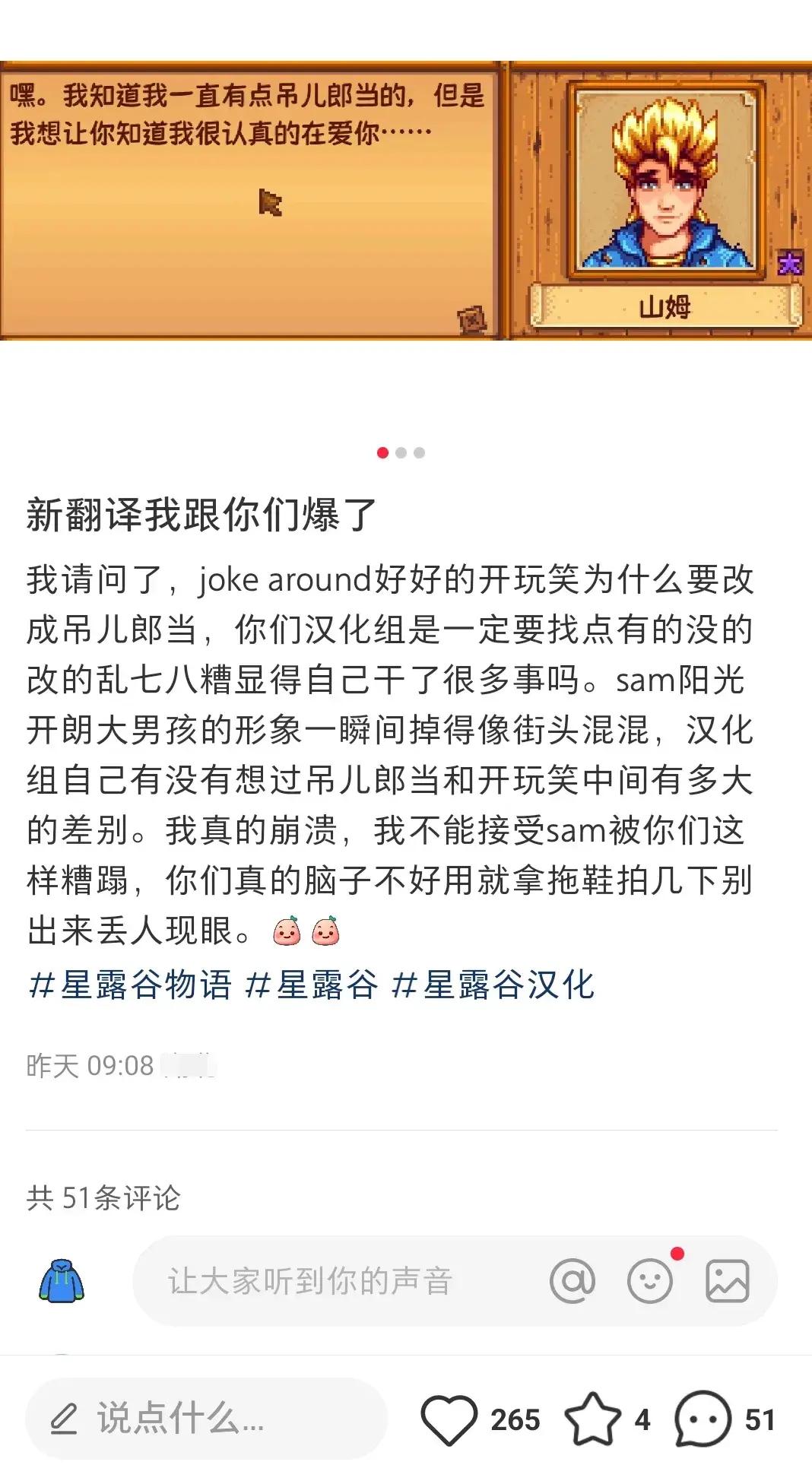812x1481 pixels.
Task: Open your hoodie profile avatar
Action: click(x=62, y=1281)
